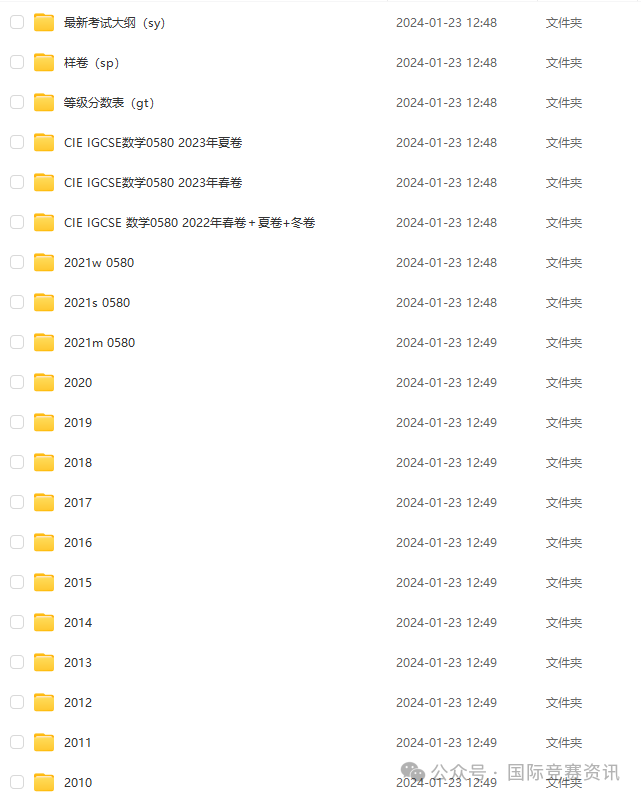
Task: Open the 最新考试大纲 (sy) folder
Action: pos(113,22)
